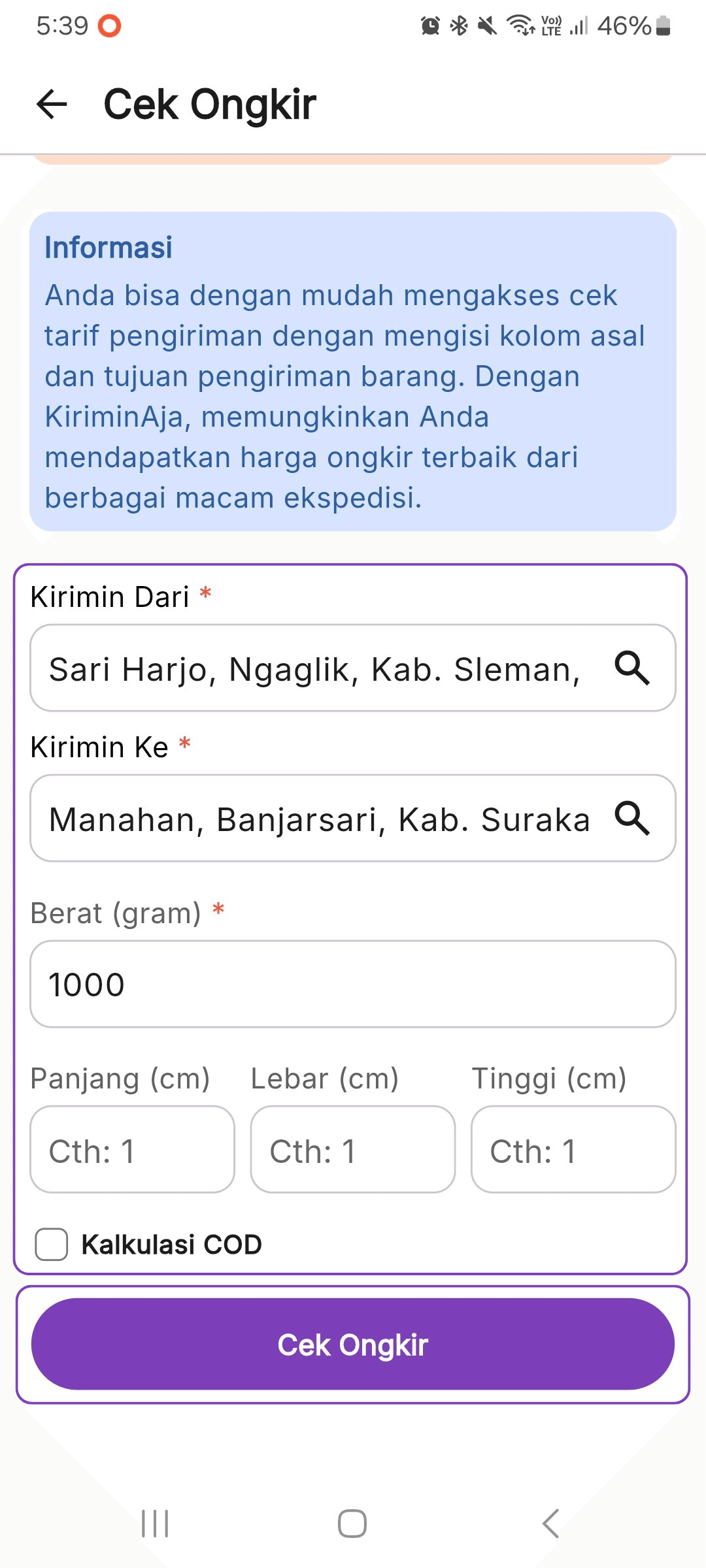The height and width of the screenshot is (1568, 706).
Task: Tap the signal strength bars in status bar
Action: 578,25
